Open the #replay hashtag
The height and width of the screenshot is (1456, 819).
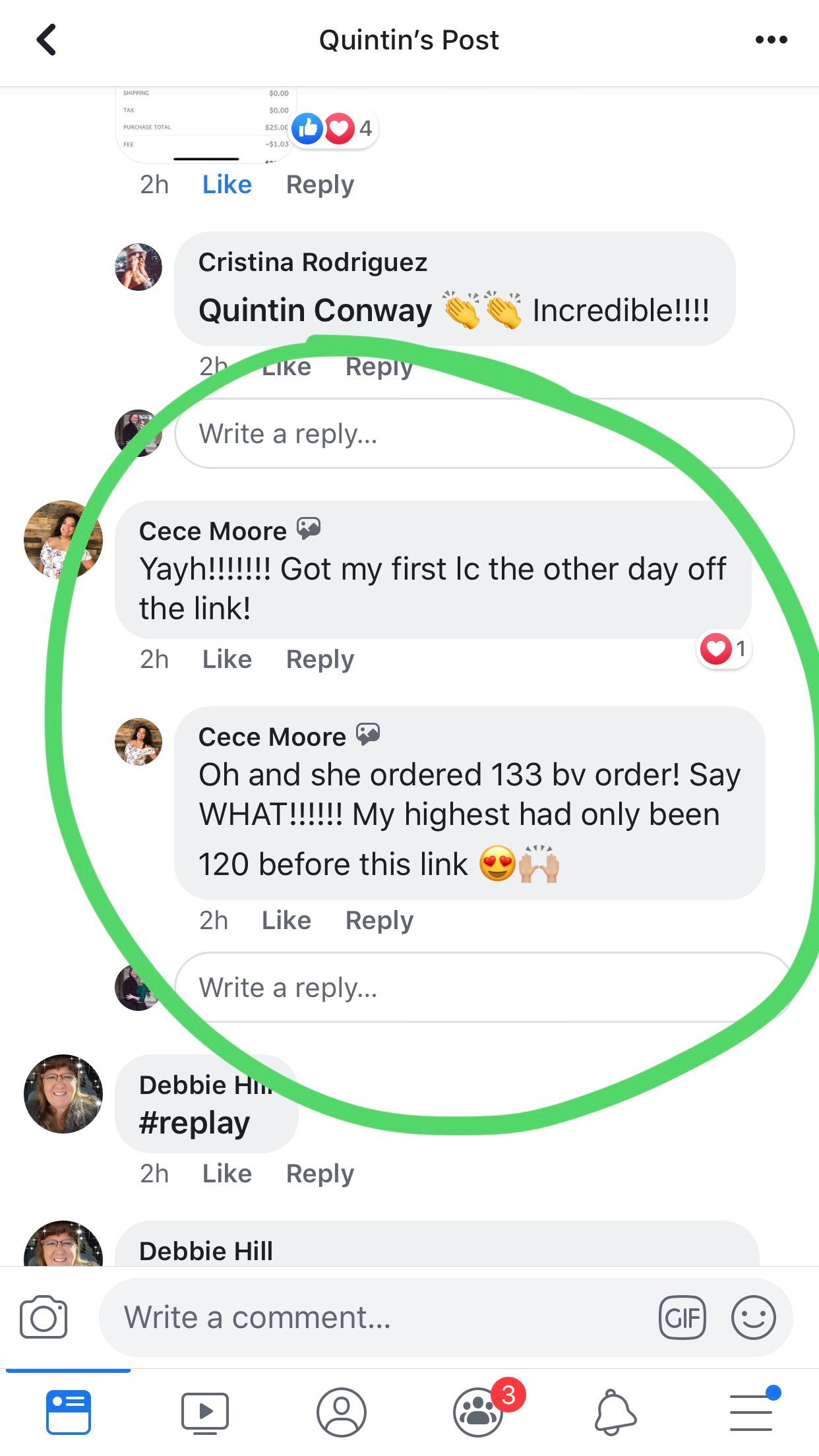pos(195,1123)
